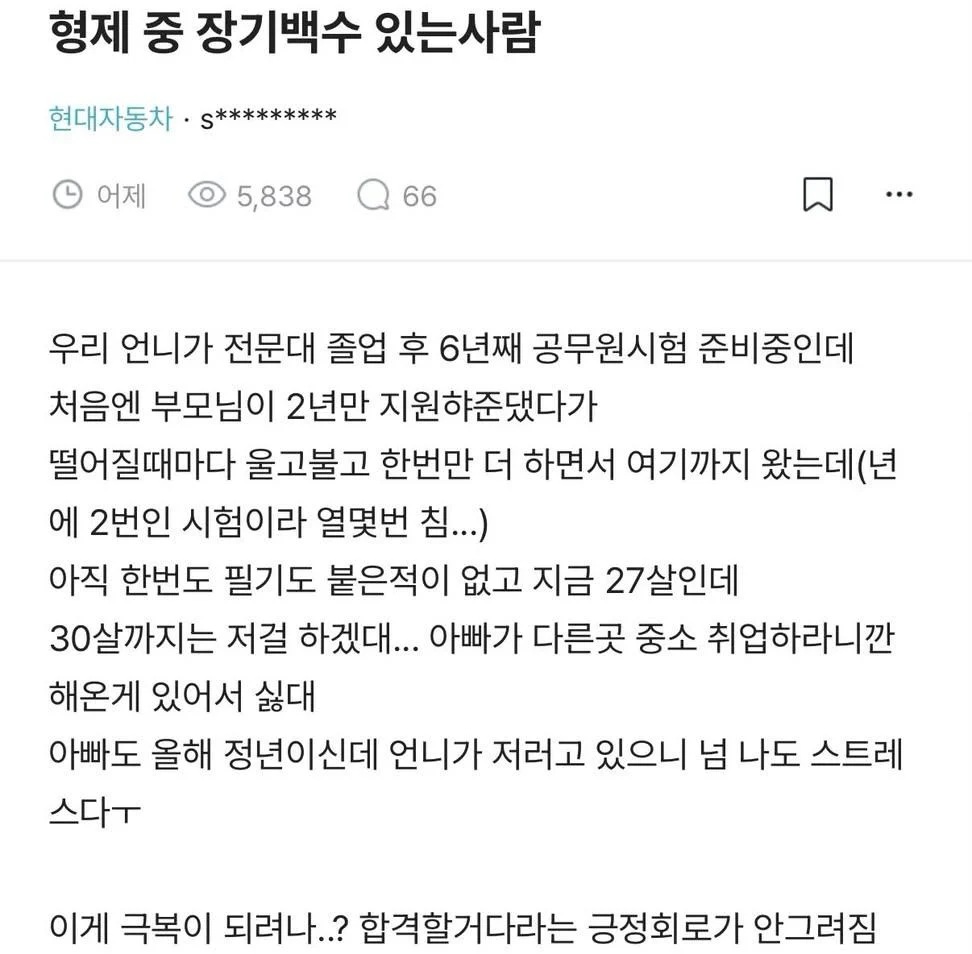View the 66 comments
Screen dimensions: 972x954
[x=397, y=195]
